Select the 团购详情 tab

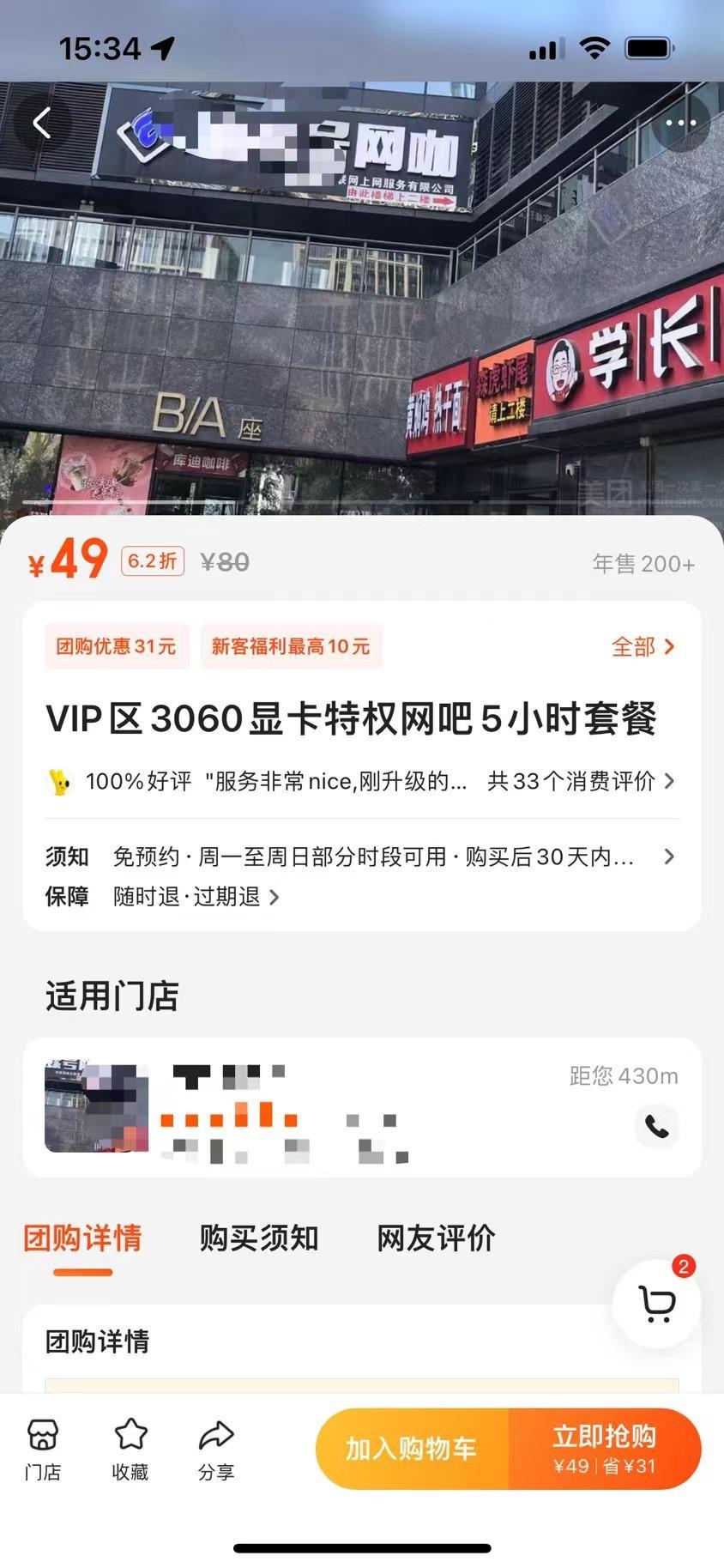[x=82, y=1238]
